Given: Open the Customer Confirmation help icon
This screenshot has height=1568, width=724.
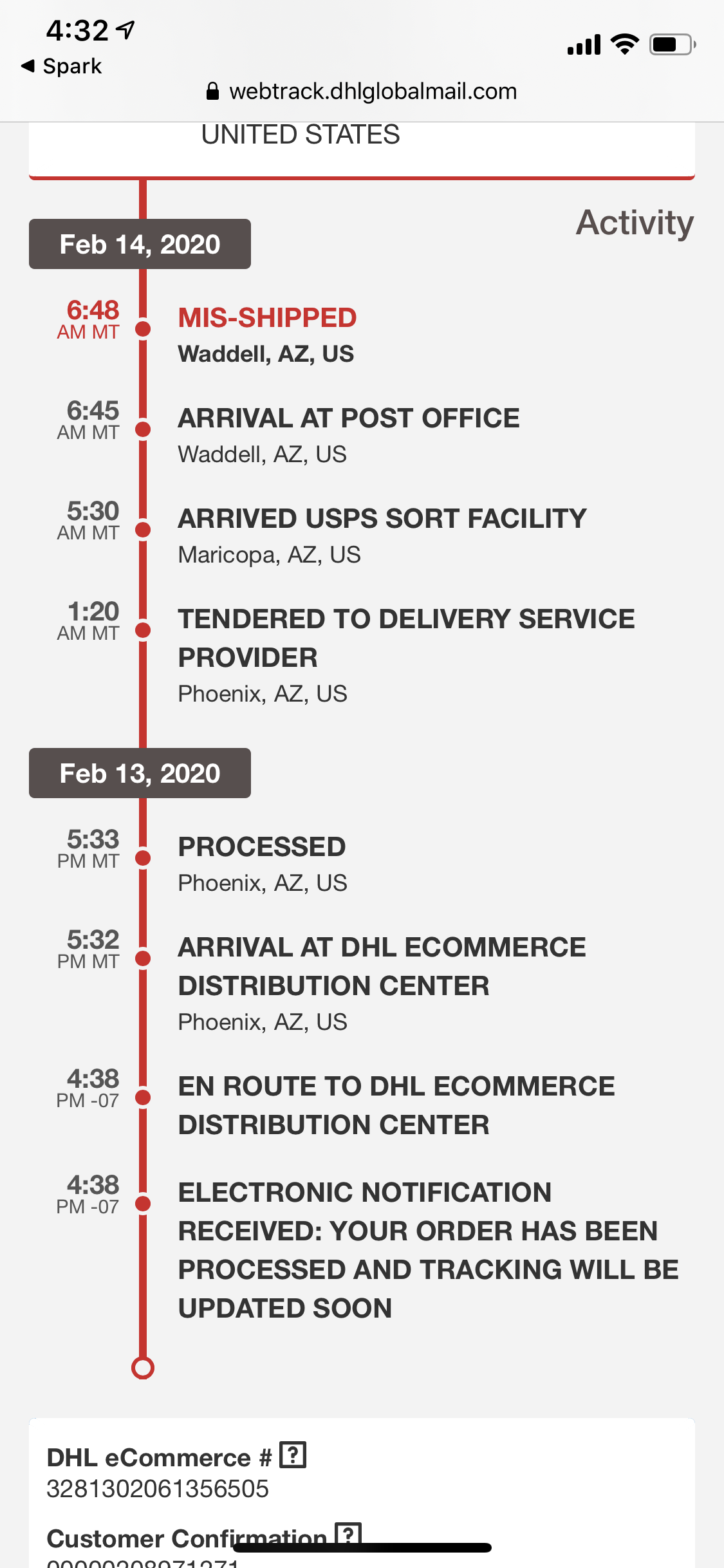Looking at the screenshot, I should tap(348, 1534).
